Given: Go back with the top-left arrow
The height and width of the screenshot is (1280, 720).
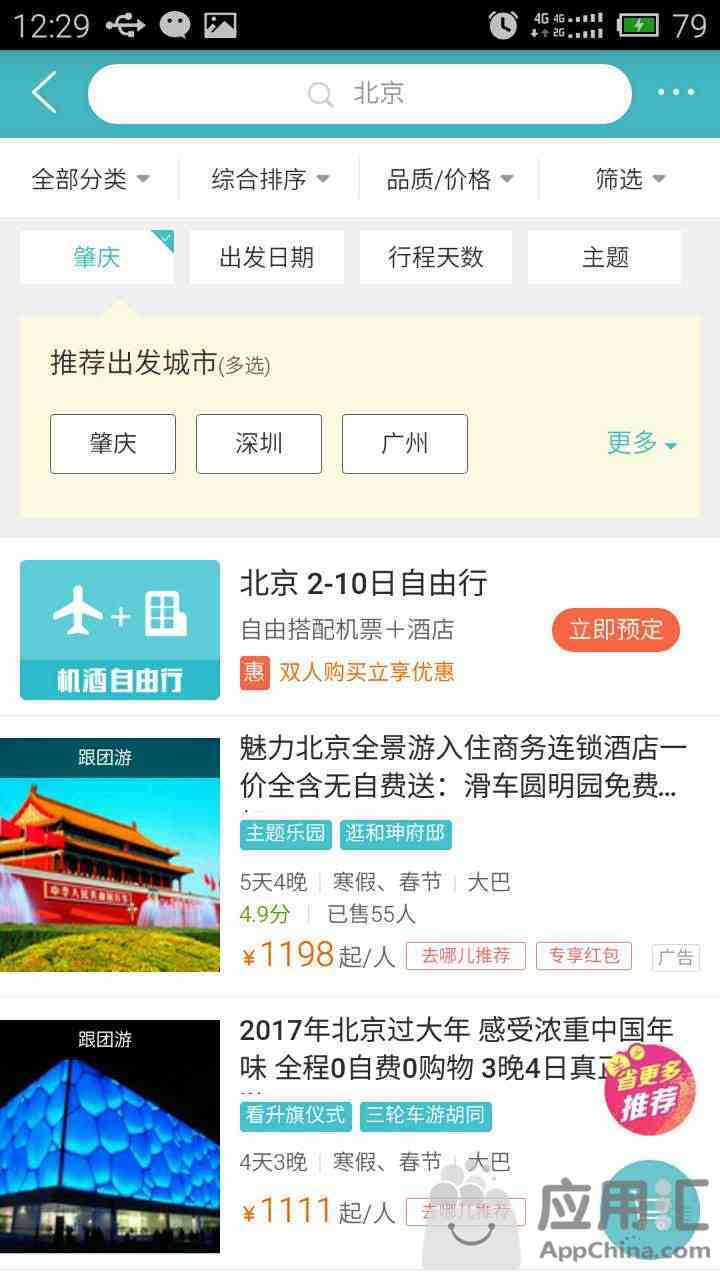Looking at the screenshot, I should tap(44, 93).
